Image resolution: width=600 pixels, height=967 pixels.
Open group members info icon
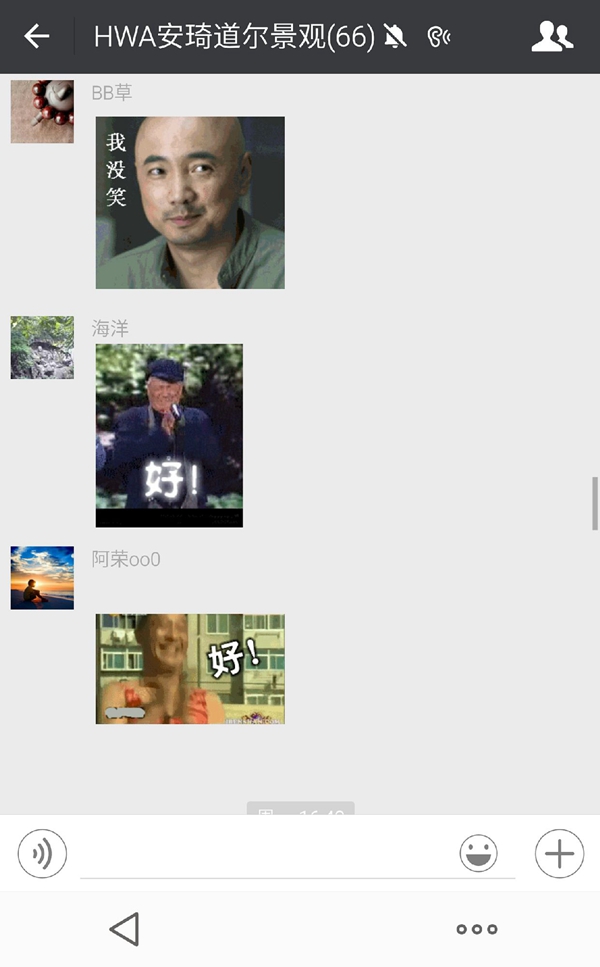click(x=553, y=36)
